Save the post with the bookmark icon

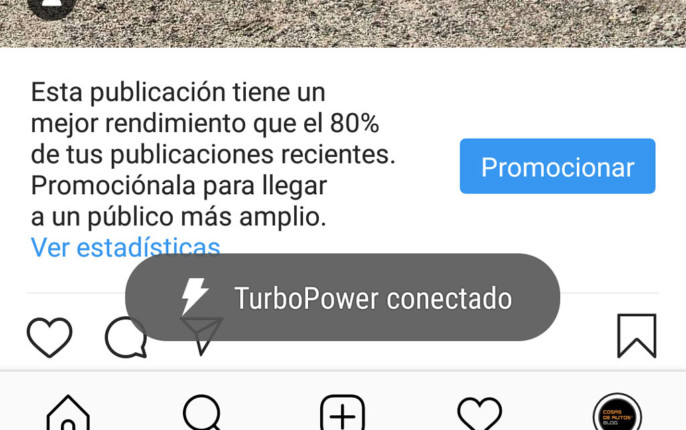[x=636, y=336]
